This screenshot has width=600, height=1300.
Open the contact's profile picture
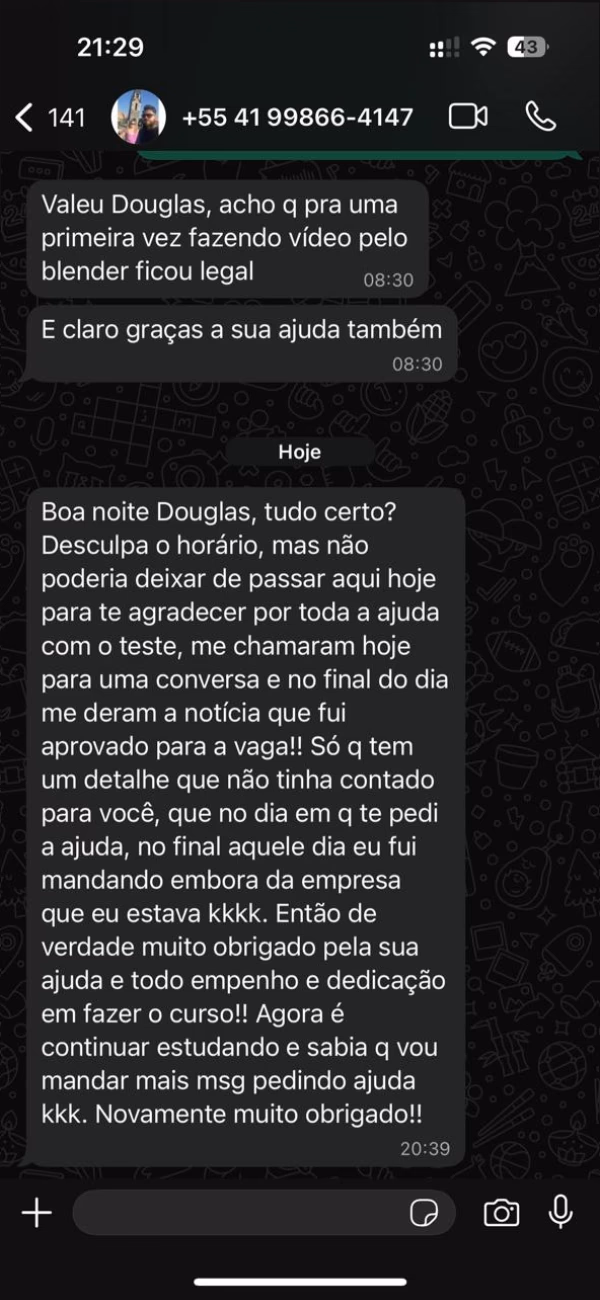coord(139,117)
